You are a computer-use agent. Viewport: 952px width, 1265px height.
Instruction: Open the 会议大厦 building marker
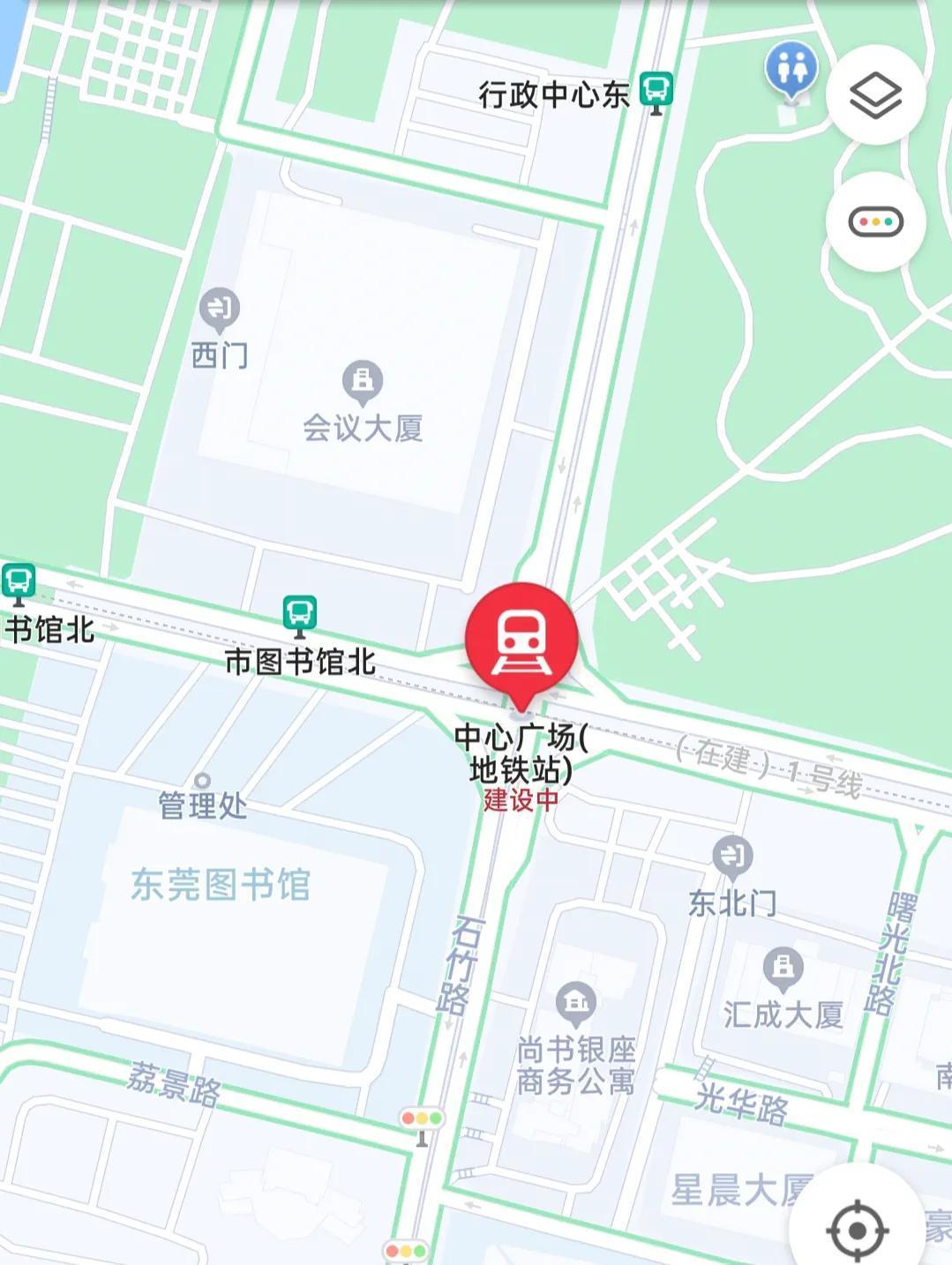tap(362, 382)
